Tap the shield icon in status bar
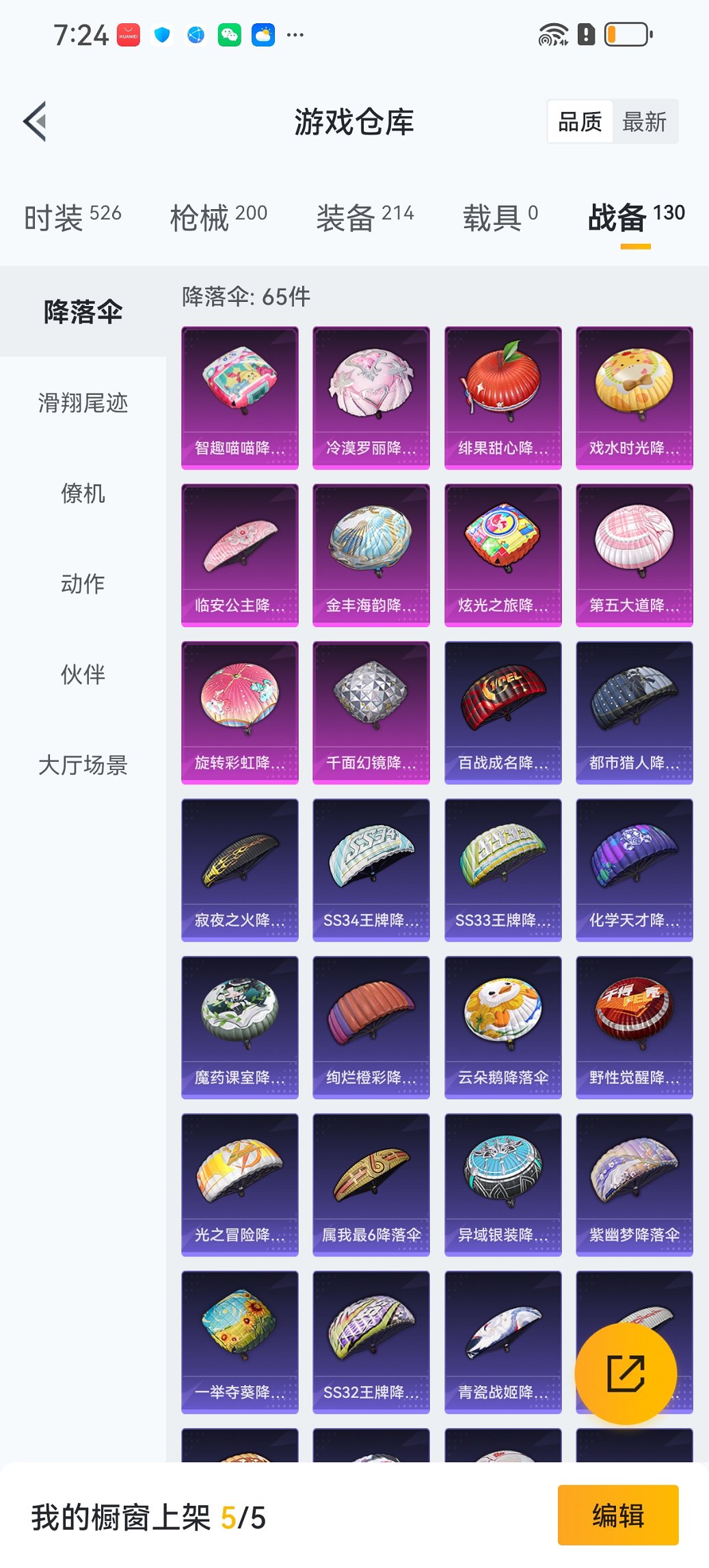Image resolution: width=709 pixels, height=1568 pixels. (x=163, y=36)
